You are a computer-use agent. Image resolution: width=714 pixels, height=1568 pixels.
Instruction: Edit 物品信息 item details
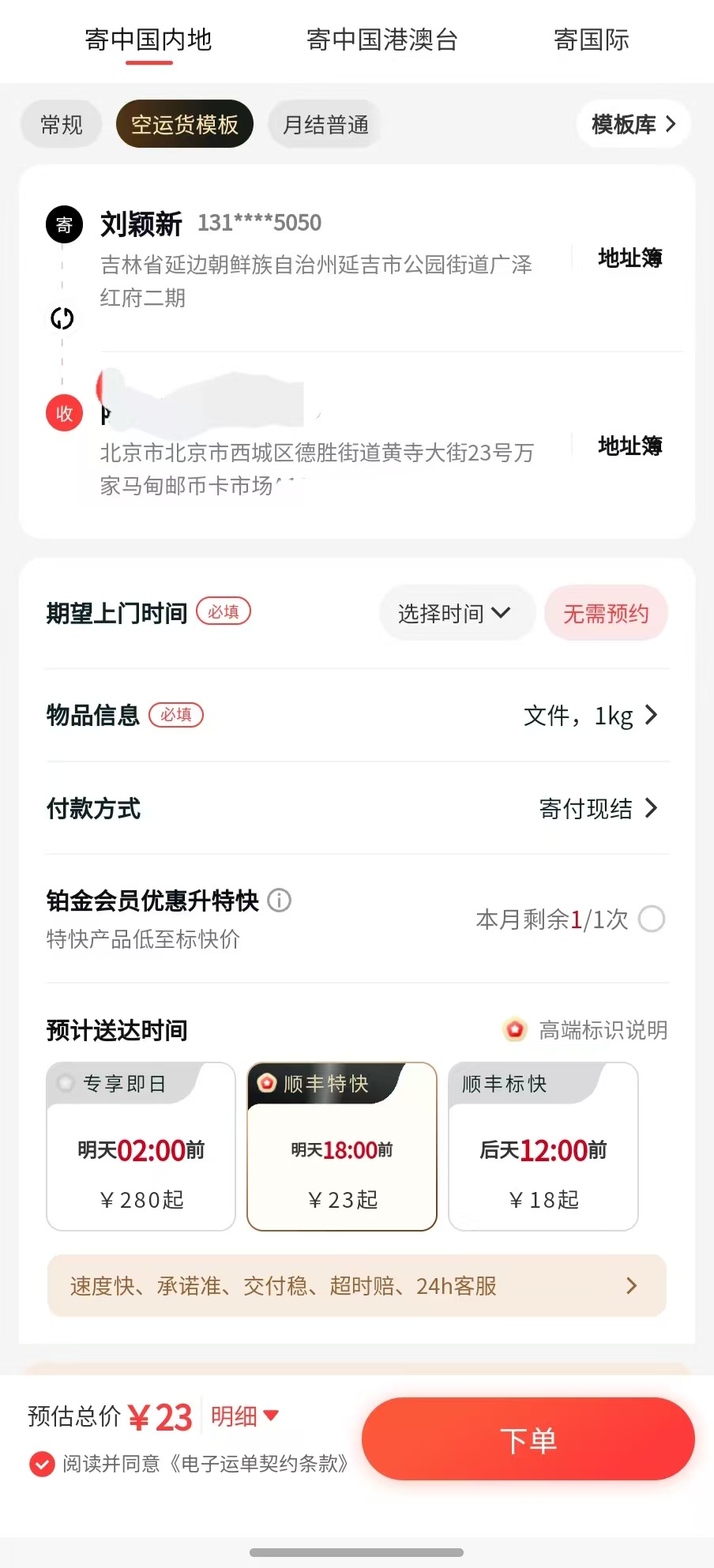pyautogui.click(x=590, y=716)
